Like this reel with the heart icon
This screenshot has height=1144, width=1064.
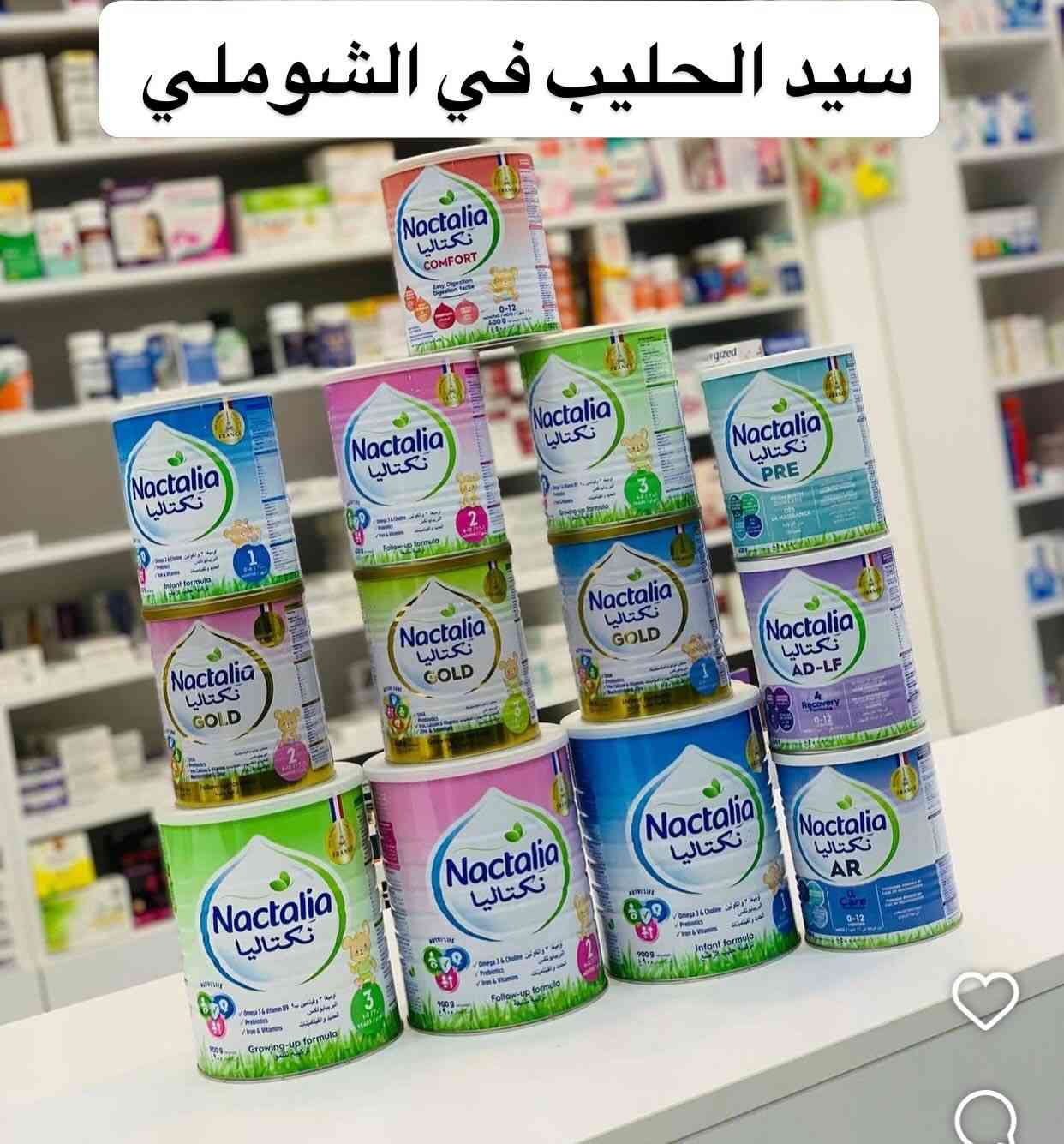(x=985, y=999)
